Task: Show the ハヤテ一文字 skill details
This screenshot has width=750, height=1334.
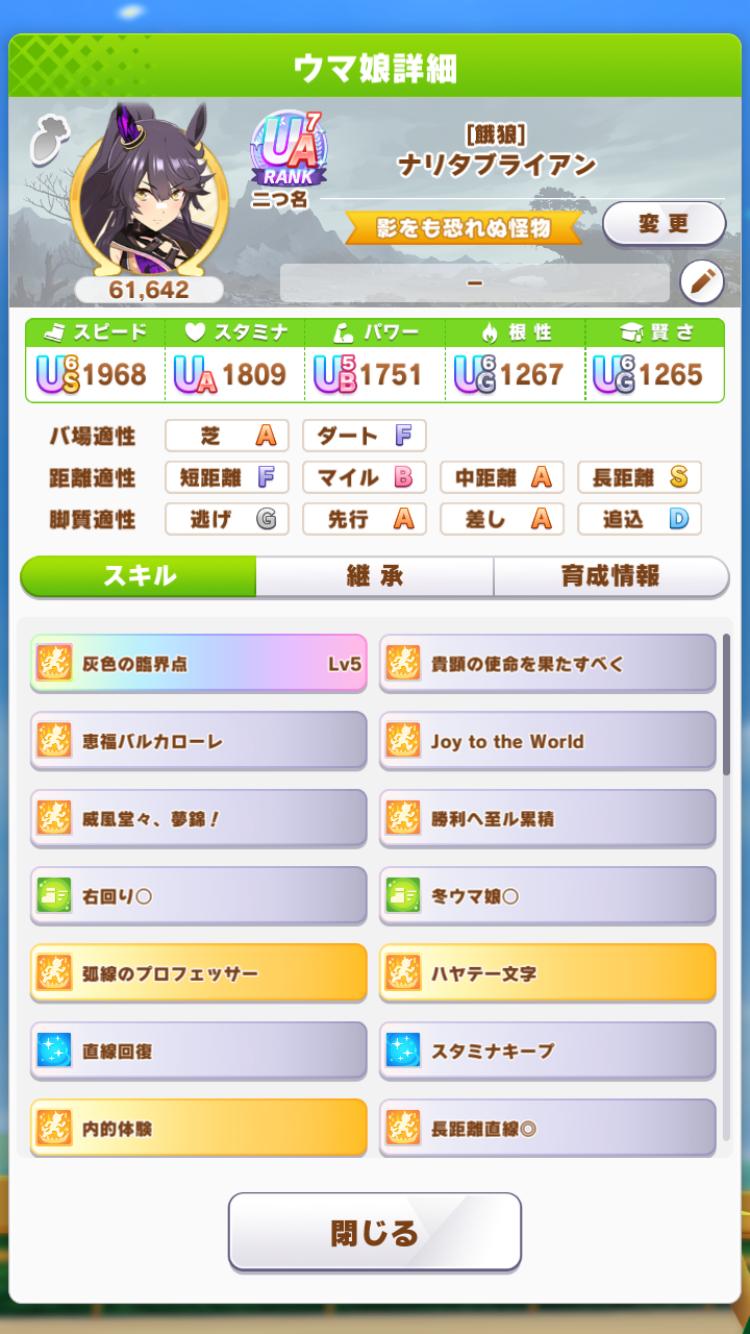Action: 547,973
